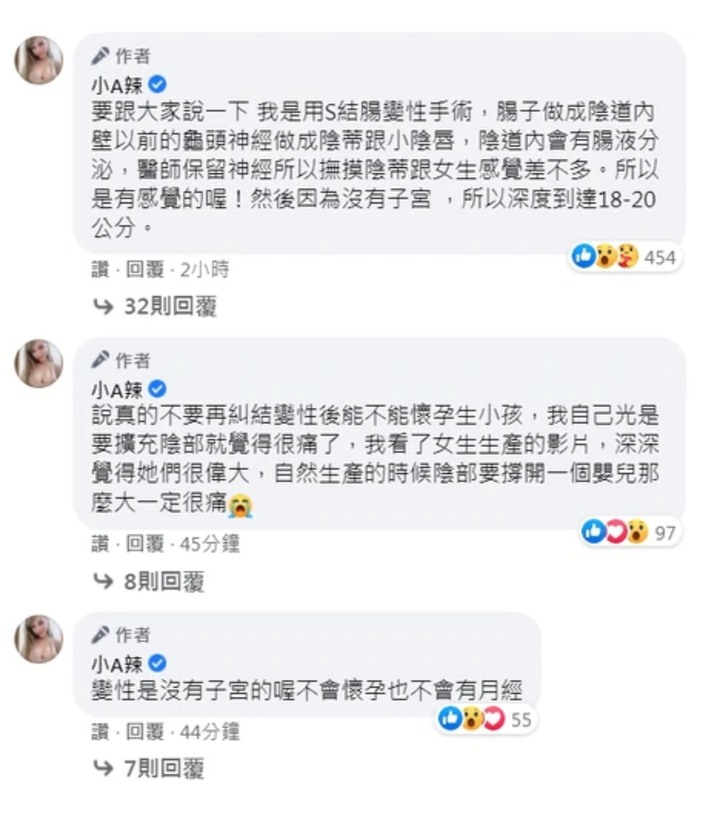View reactions on the 97-reaction comment

click(630, 532)
